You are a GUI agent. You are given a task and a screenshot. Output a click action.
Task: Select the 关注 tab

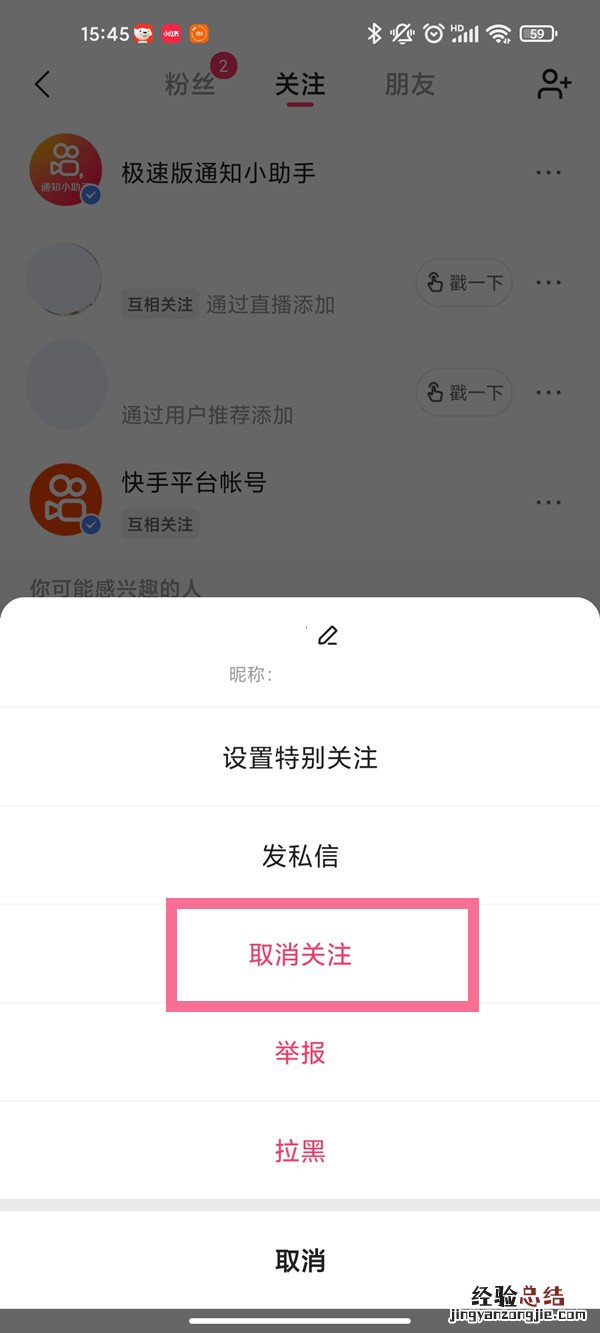click(x=300, y=84)
